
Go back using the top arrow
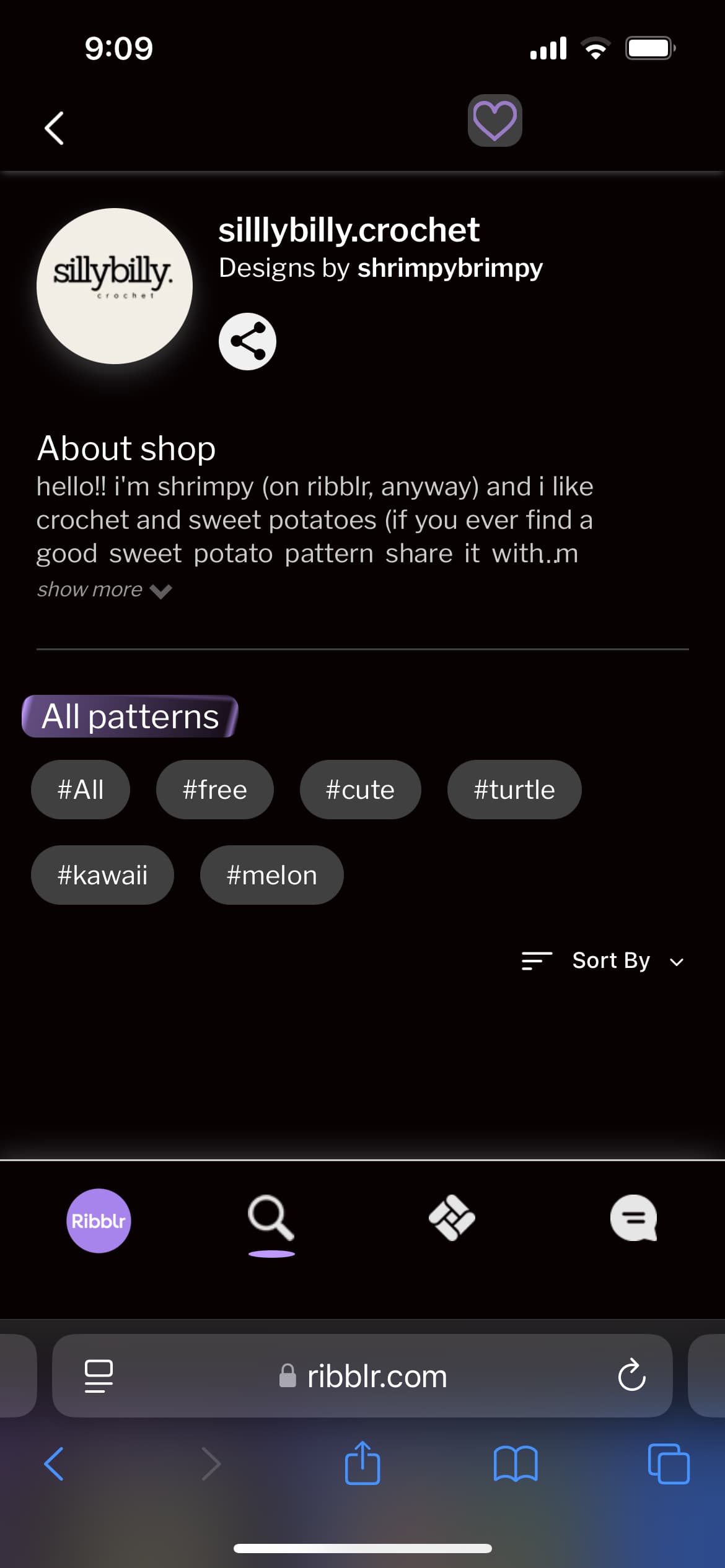[55, 128]
